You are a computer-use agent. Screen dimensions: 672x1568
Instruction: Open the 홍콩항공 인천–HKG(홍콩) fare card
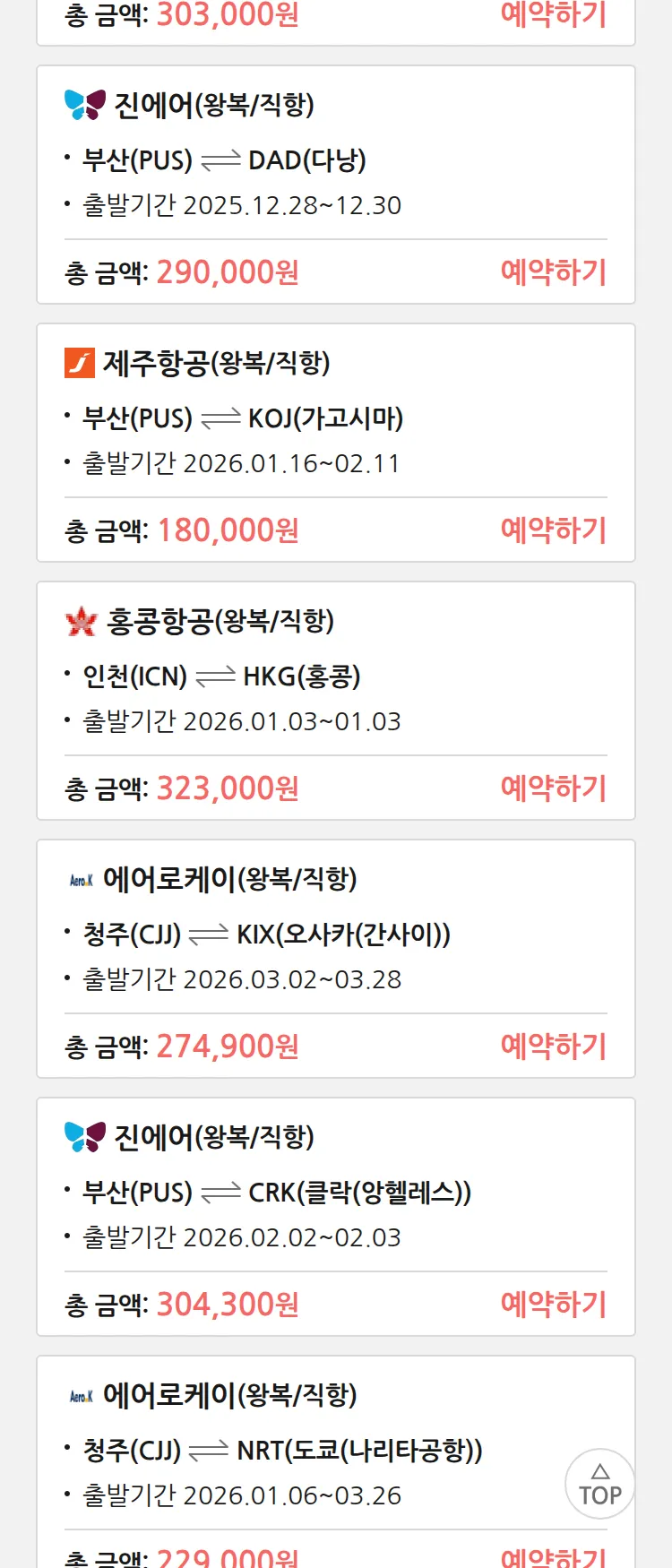(335, 677)
